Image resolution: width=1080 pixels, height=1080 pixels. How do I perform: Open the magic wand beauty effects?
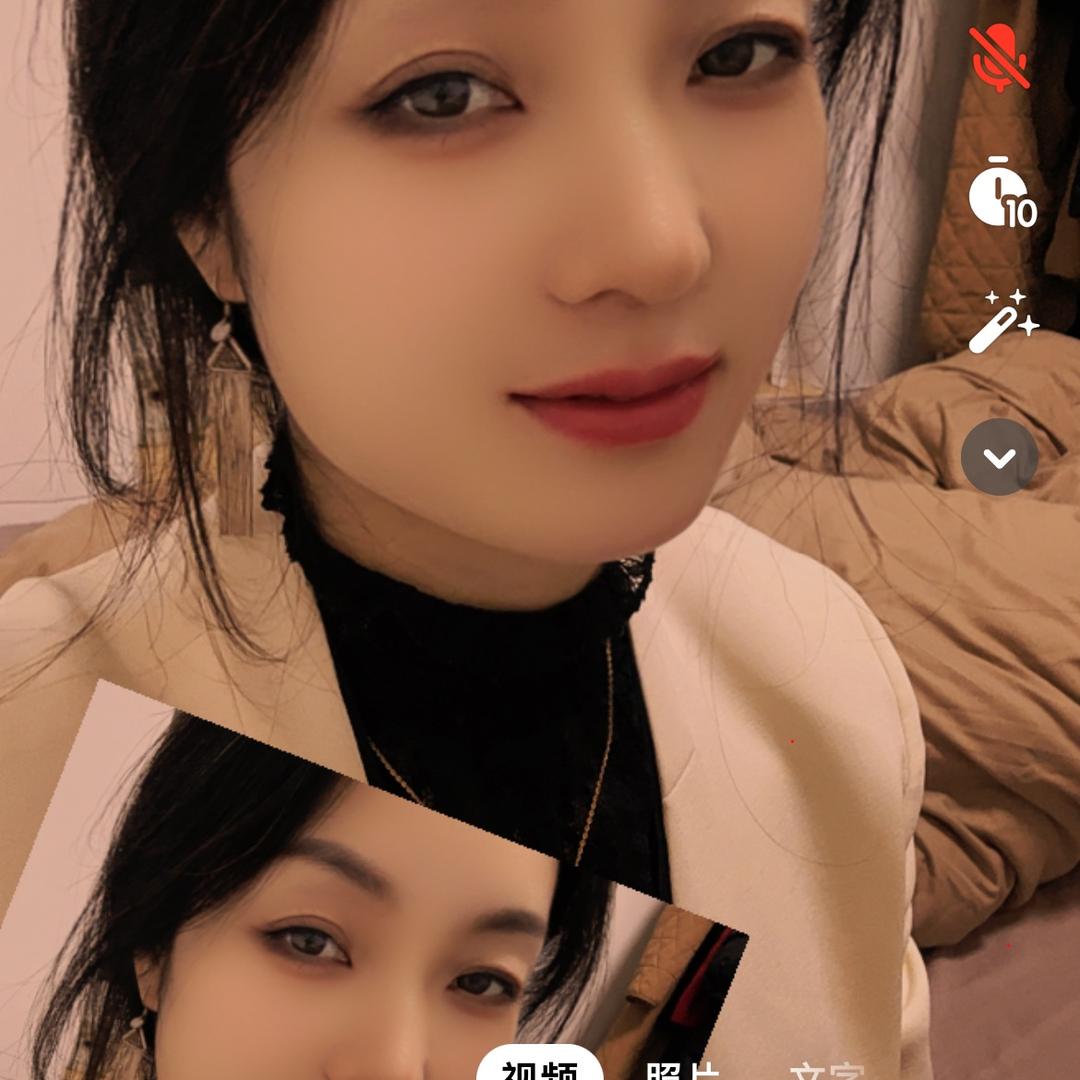(x=1001, y=322)
